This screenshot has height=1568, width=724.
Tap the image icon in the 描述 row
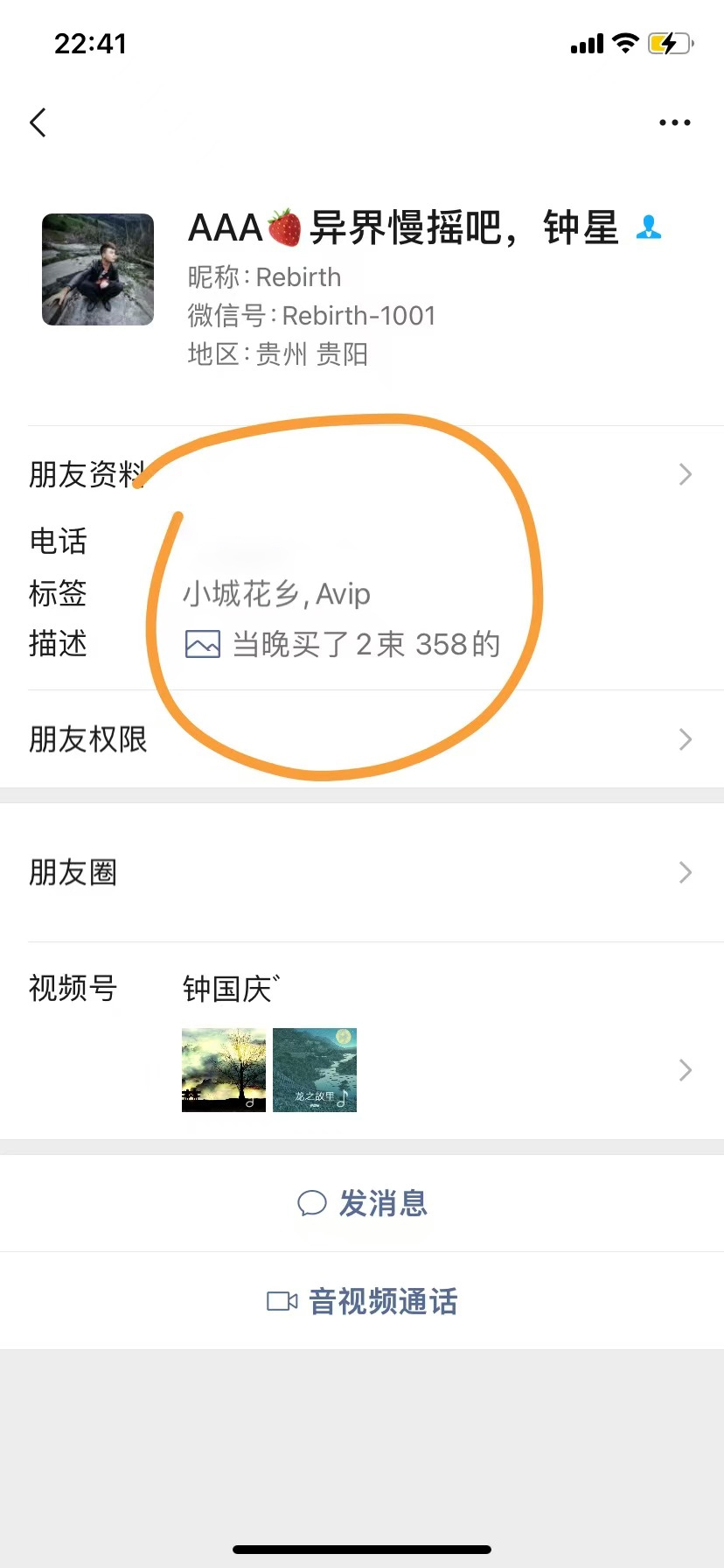[203, 644]
